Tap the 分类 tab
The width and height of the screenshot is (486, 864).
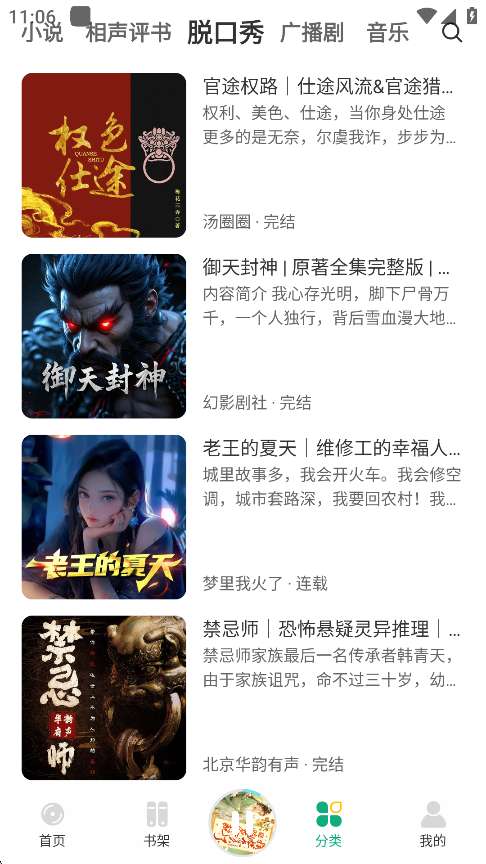[x=329, y=824]
